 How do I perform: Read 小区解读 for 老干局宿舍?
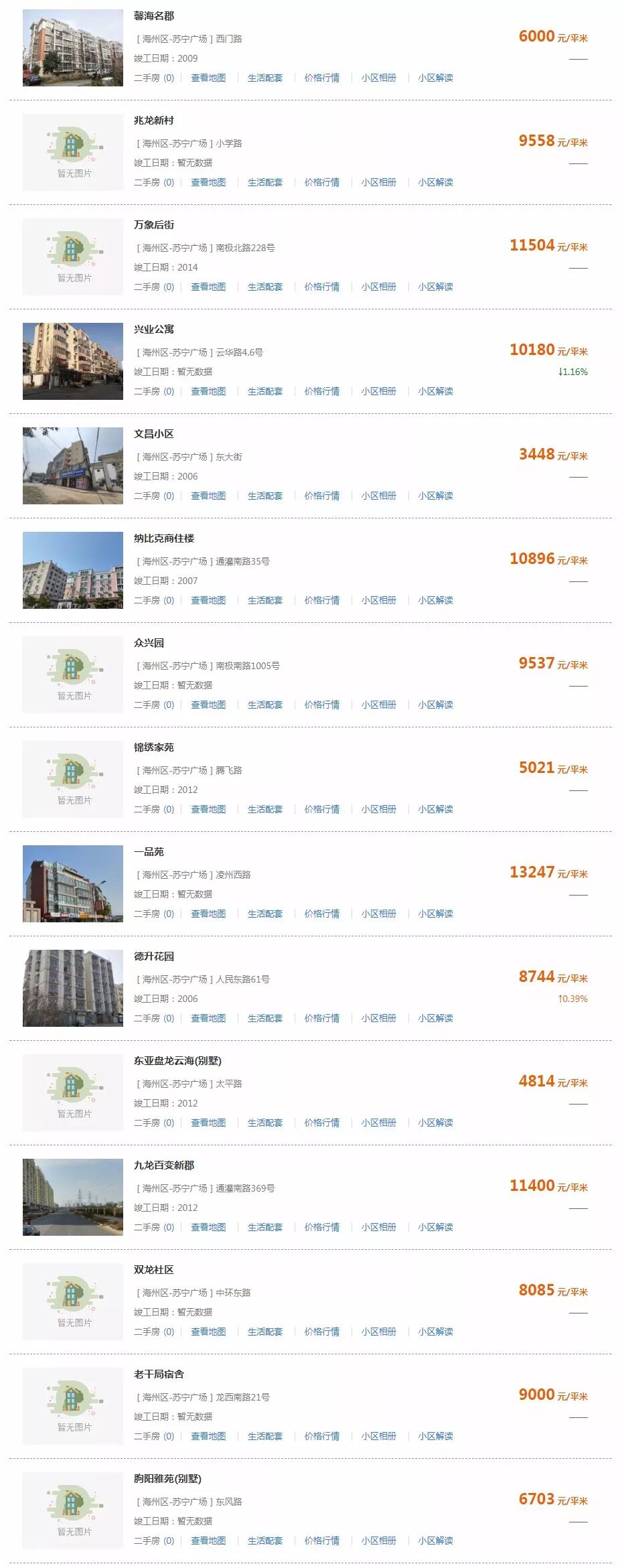click(436, 1436)
